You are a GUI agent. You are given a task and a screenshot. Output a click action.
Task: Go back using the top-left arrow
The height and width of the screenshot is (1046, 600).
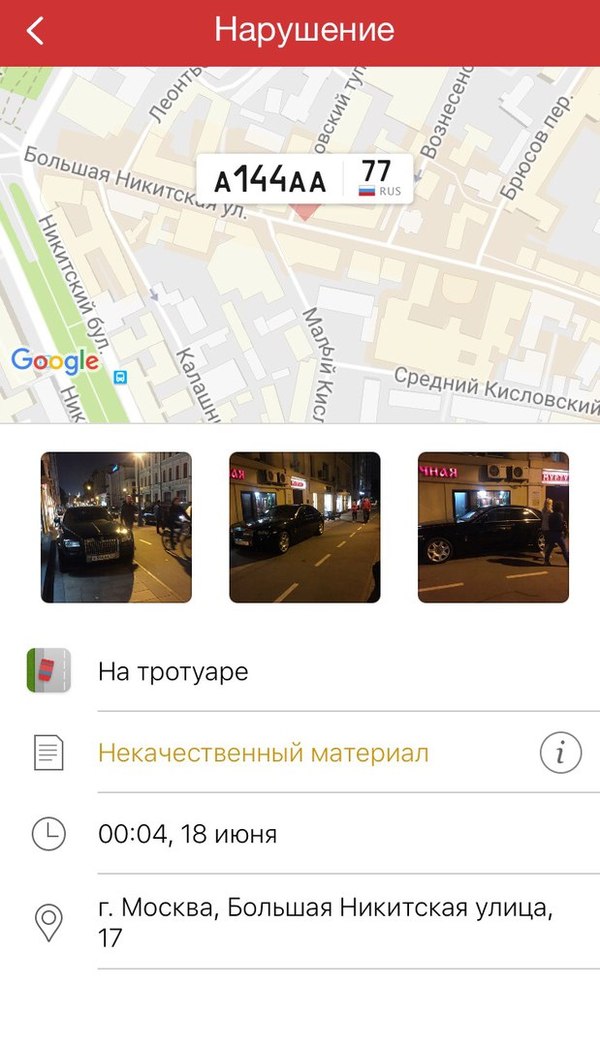pyautogui.click(x=35, y=31)
